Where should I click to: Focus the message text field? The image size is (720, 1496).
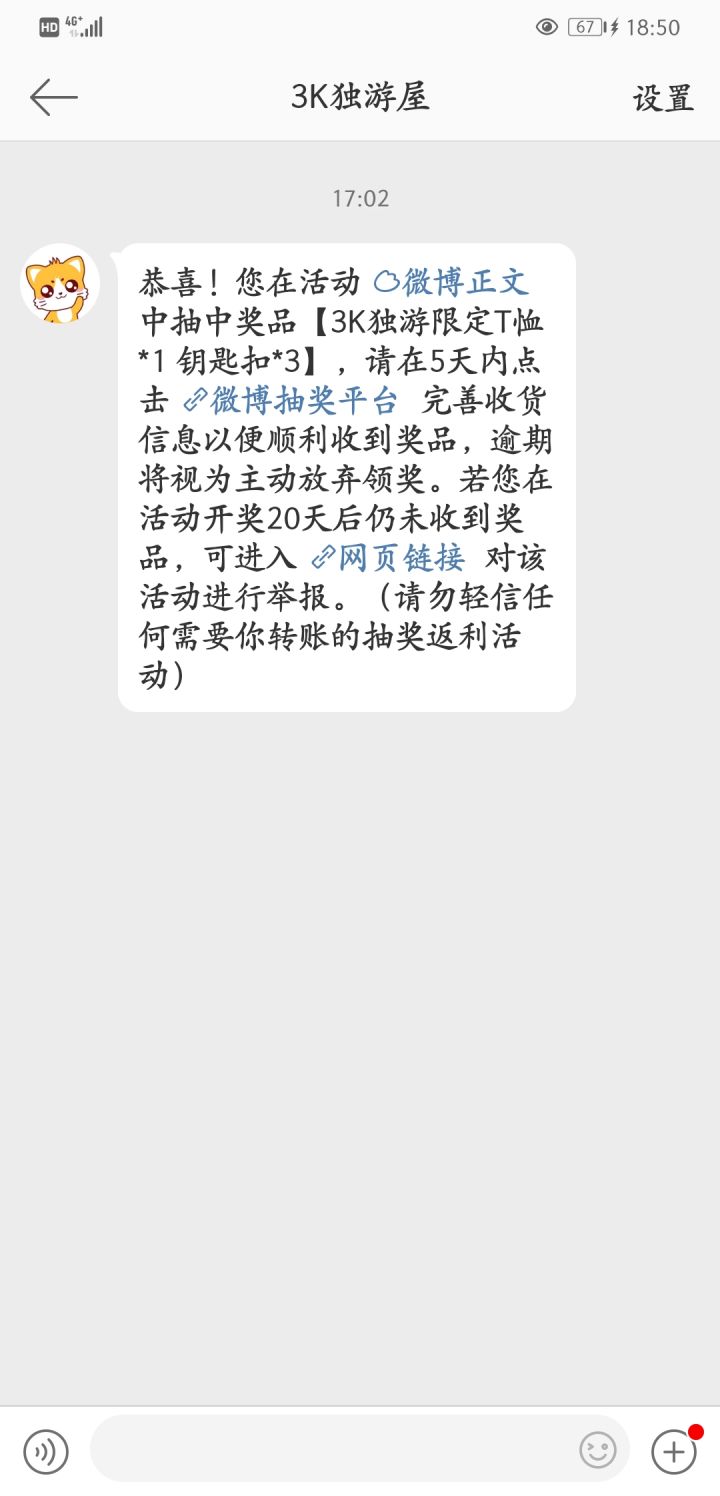[x=330, y=1449]
